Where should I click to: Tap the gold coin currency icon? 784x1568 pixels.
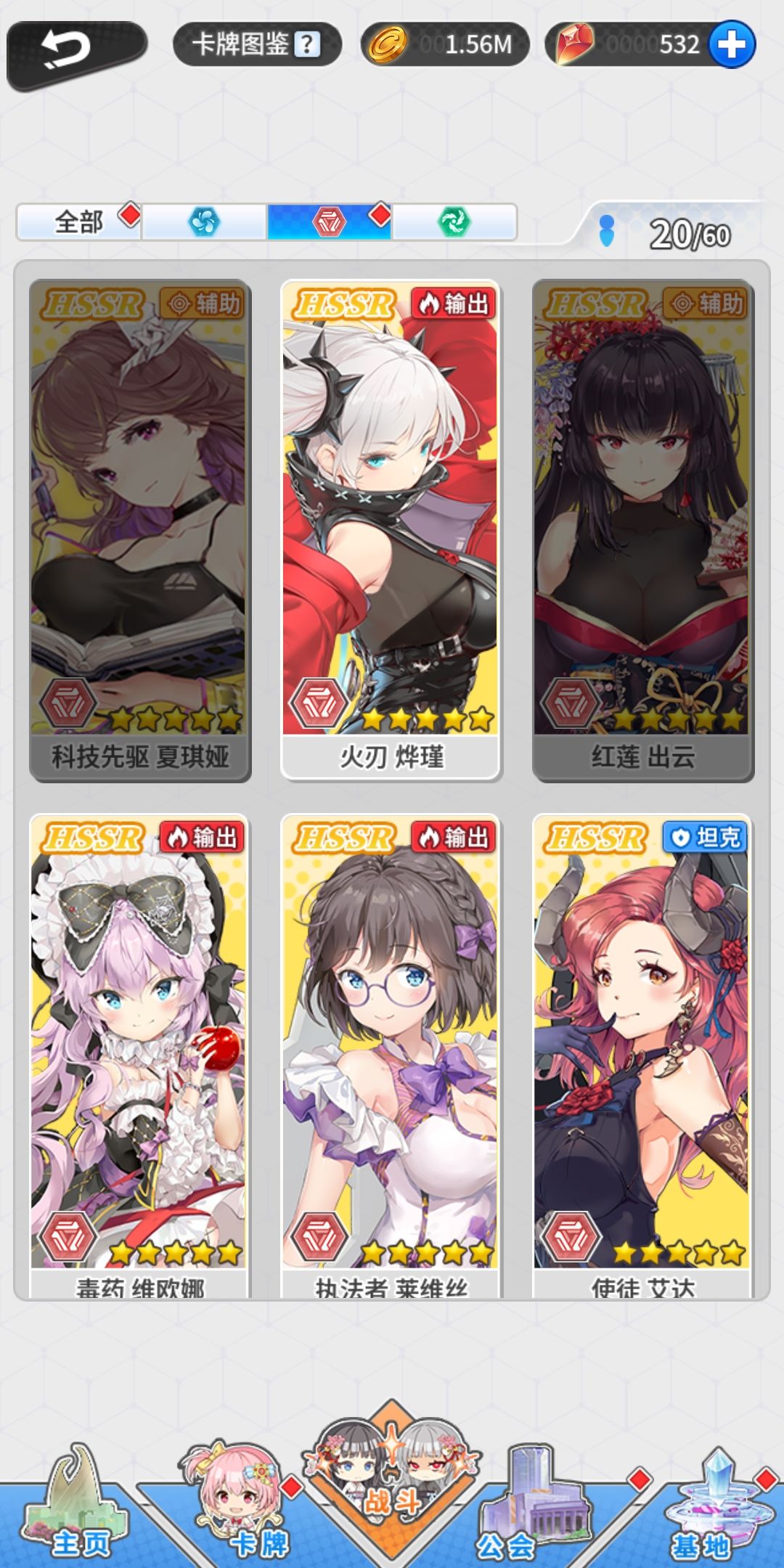385,45
